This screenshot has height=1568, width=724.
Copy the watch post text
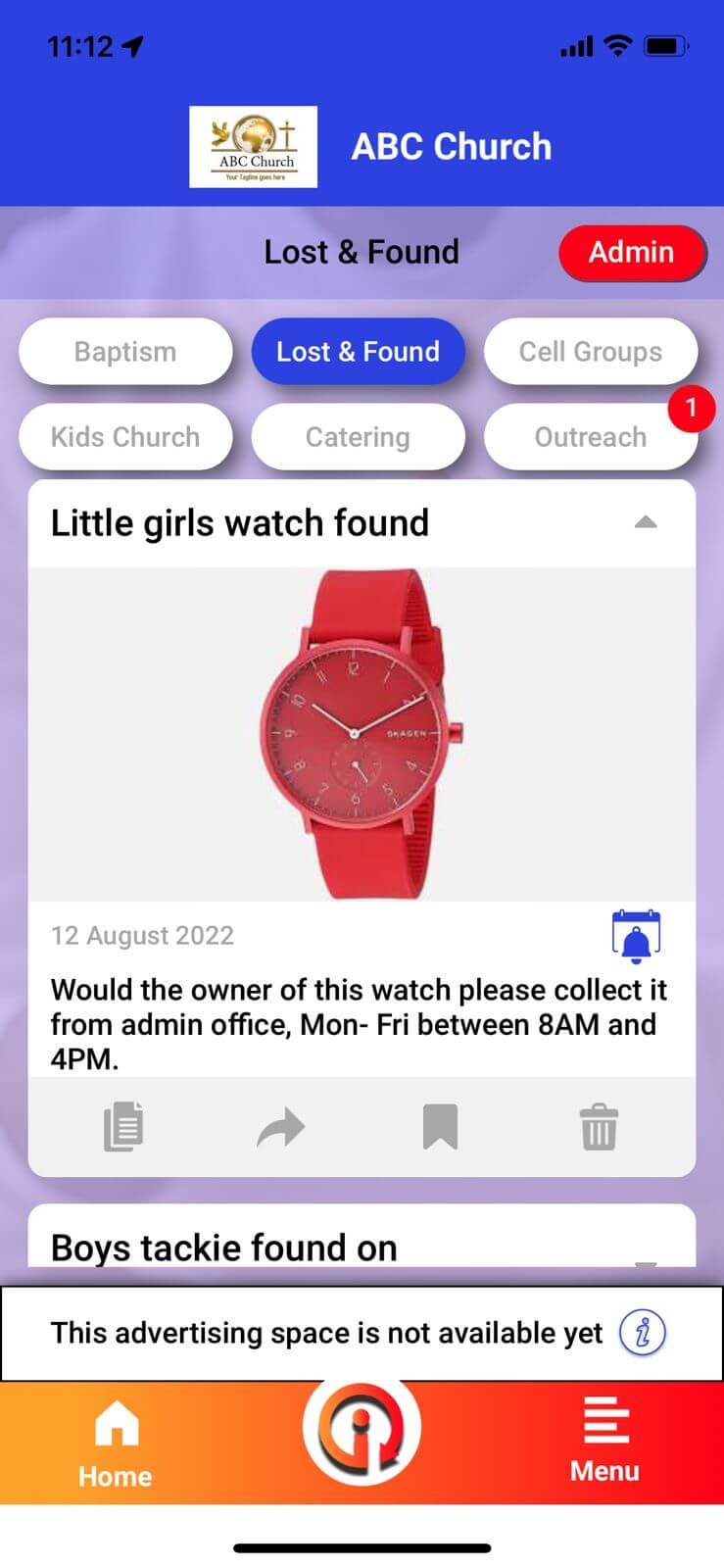pyautogui.click(x=124, y=1127)
